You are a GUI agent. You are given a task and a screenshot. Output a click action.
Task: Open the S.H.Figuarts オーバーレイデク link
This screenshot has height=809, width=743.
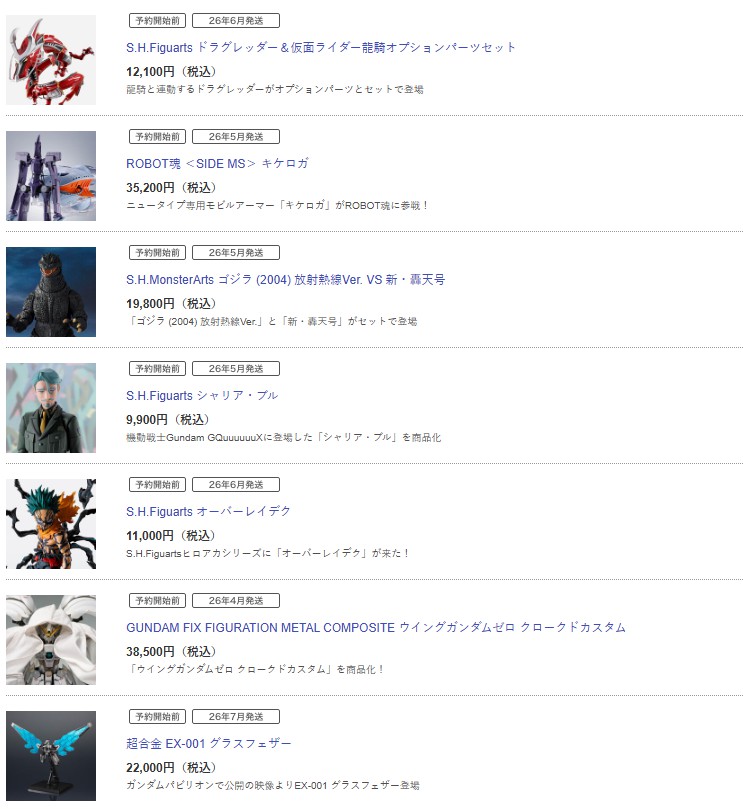pyautogui.click(x=208, y=511)
